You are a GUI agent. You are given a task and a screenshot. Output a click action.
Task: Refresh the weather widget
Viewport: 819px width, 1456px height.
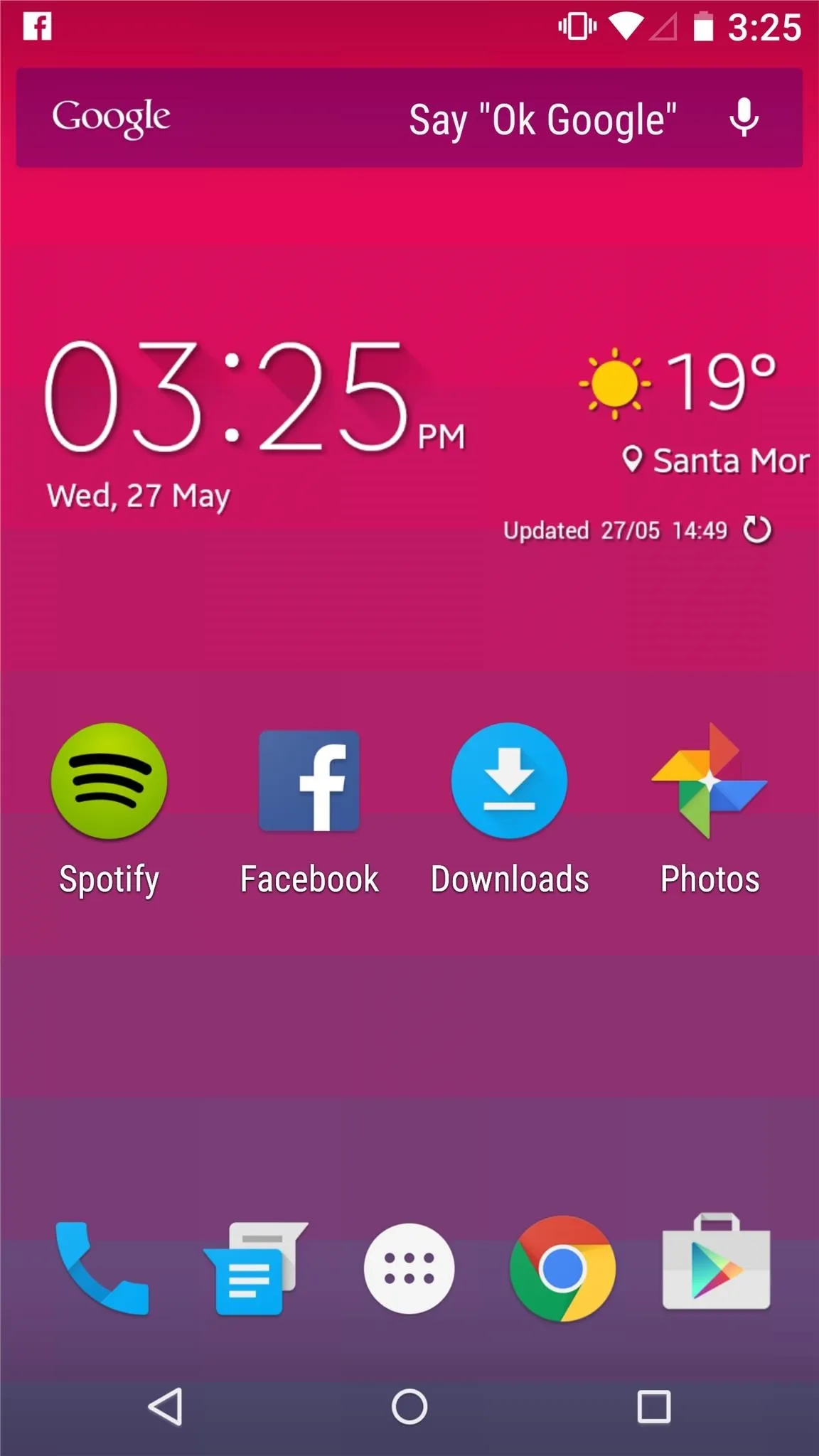757,530
